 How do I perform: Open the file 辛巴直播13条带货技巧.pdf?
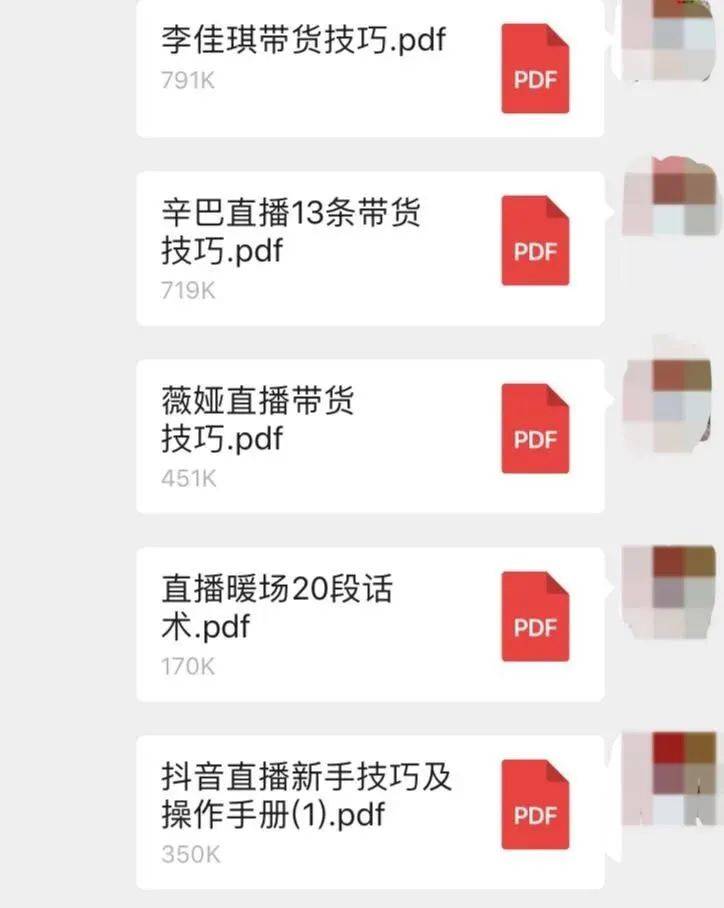point(290,230)
